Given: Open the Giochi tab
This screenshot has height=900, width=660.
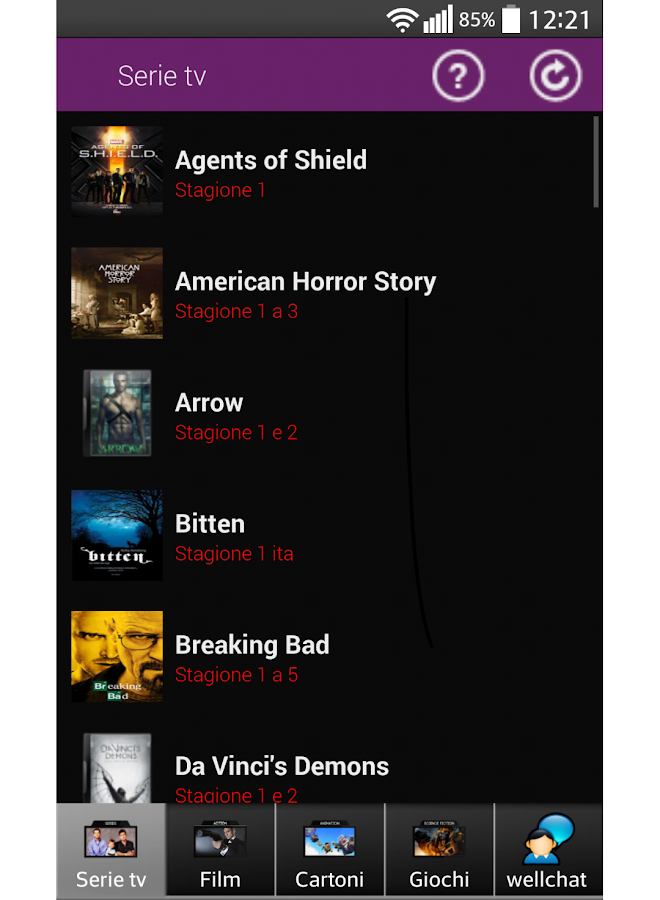Looking at the screenshot, I should click(439, 850).
